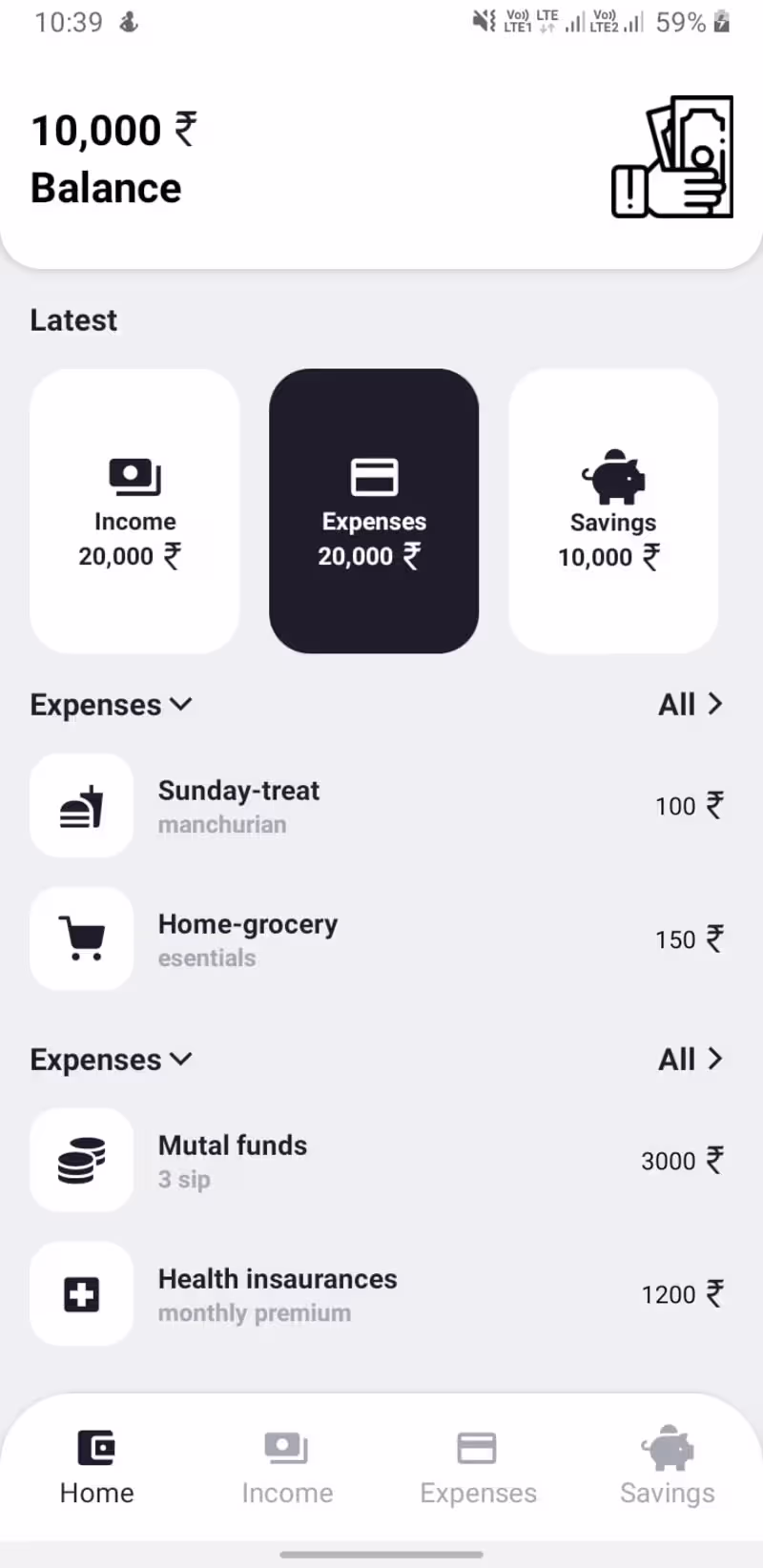The image size is (763, 1568).
Task: View All entries above Mutal funds
Action: (691, 1060)
